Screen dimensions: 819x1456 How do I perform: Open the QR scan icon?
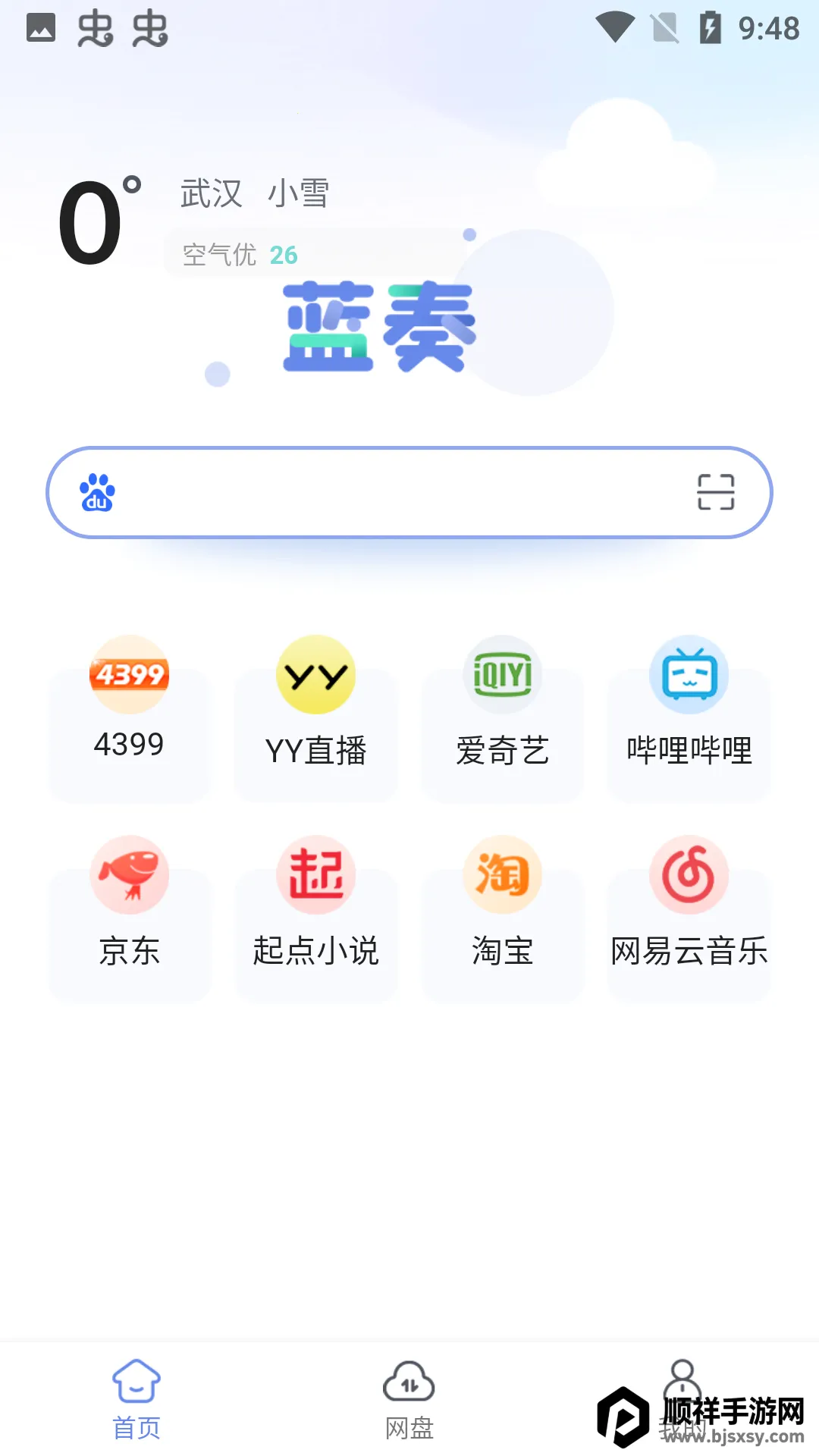pos(715,493)
